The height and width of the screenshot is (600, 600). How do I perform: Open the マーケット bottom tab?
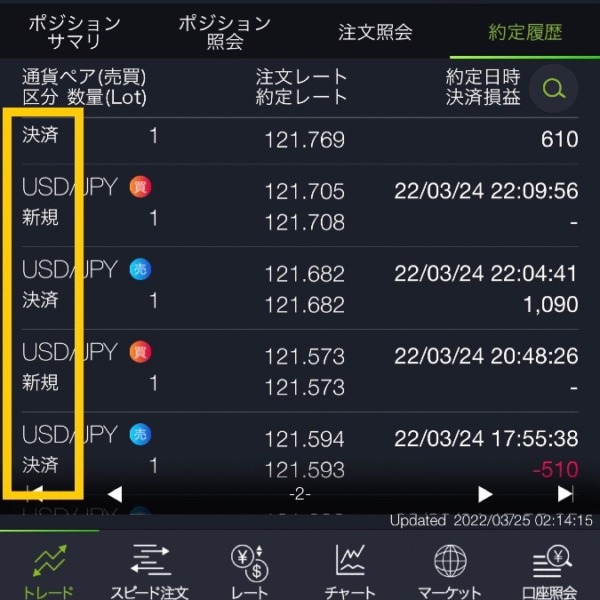click(x=450, y=570)
